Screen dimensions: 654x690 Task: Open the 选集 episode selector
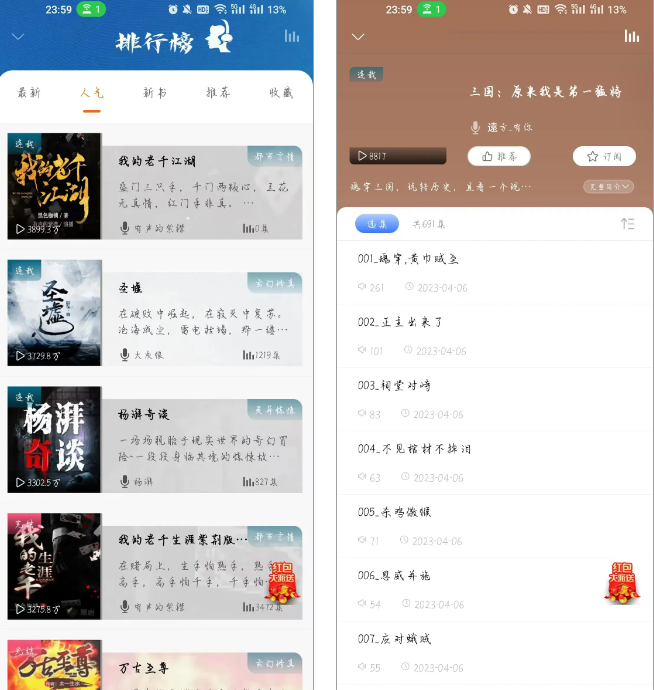point(376,224)
